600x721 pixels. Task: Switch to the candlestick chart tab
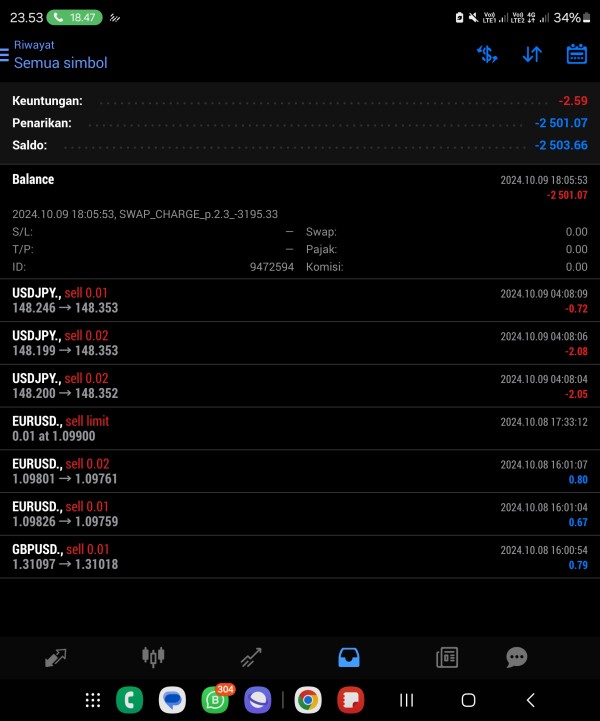(153, 657)
